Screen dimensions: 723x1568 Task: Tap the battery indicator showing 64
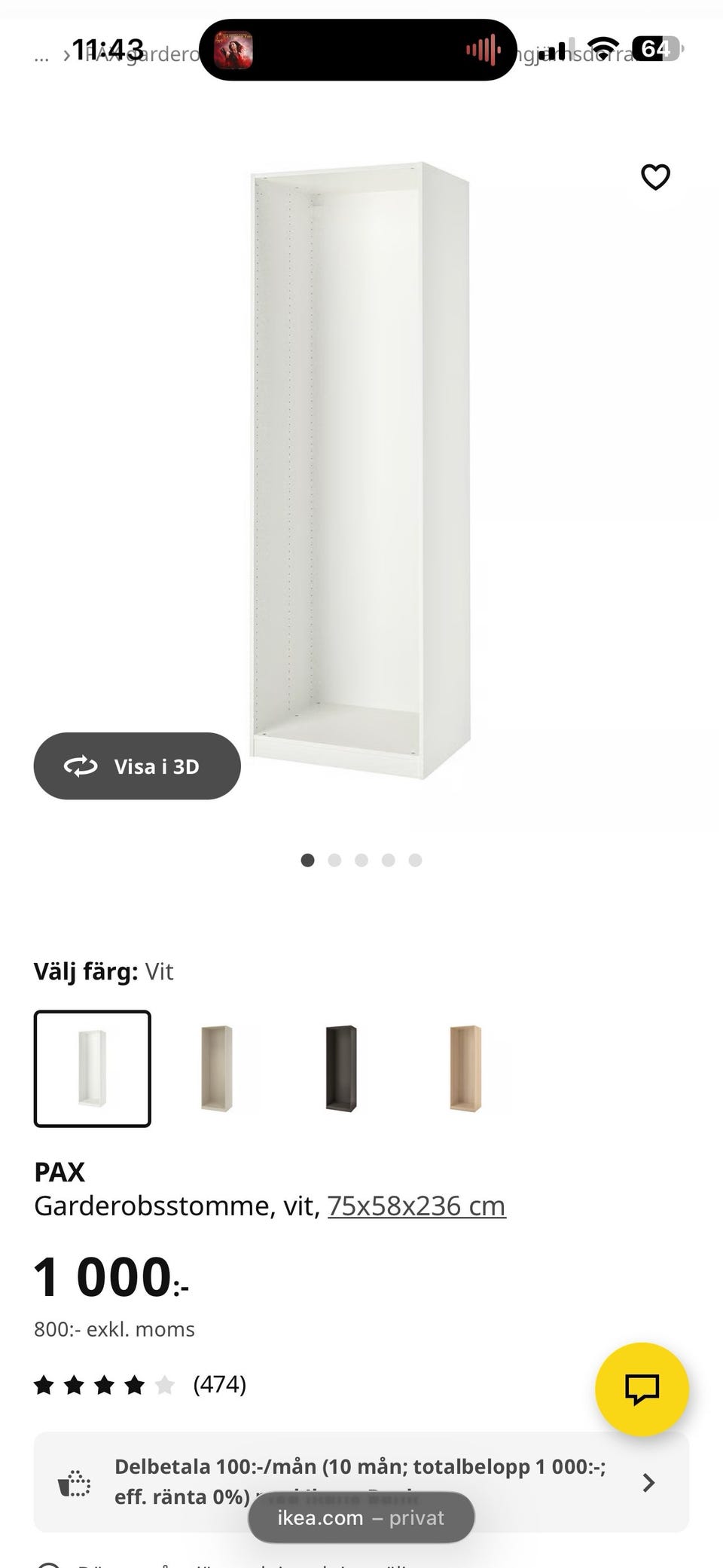[657, 49]
